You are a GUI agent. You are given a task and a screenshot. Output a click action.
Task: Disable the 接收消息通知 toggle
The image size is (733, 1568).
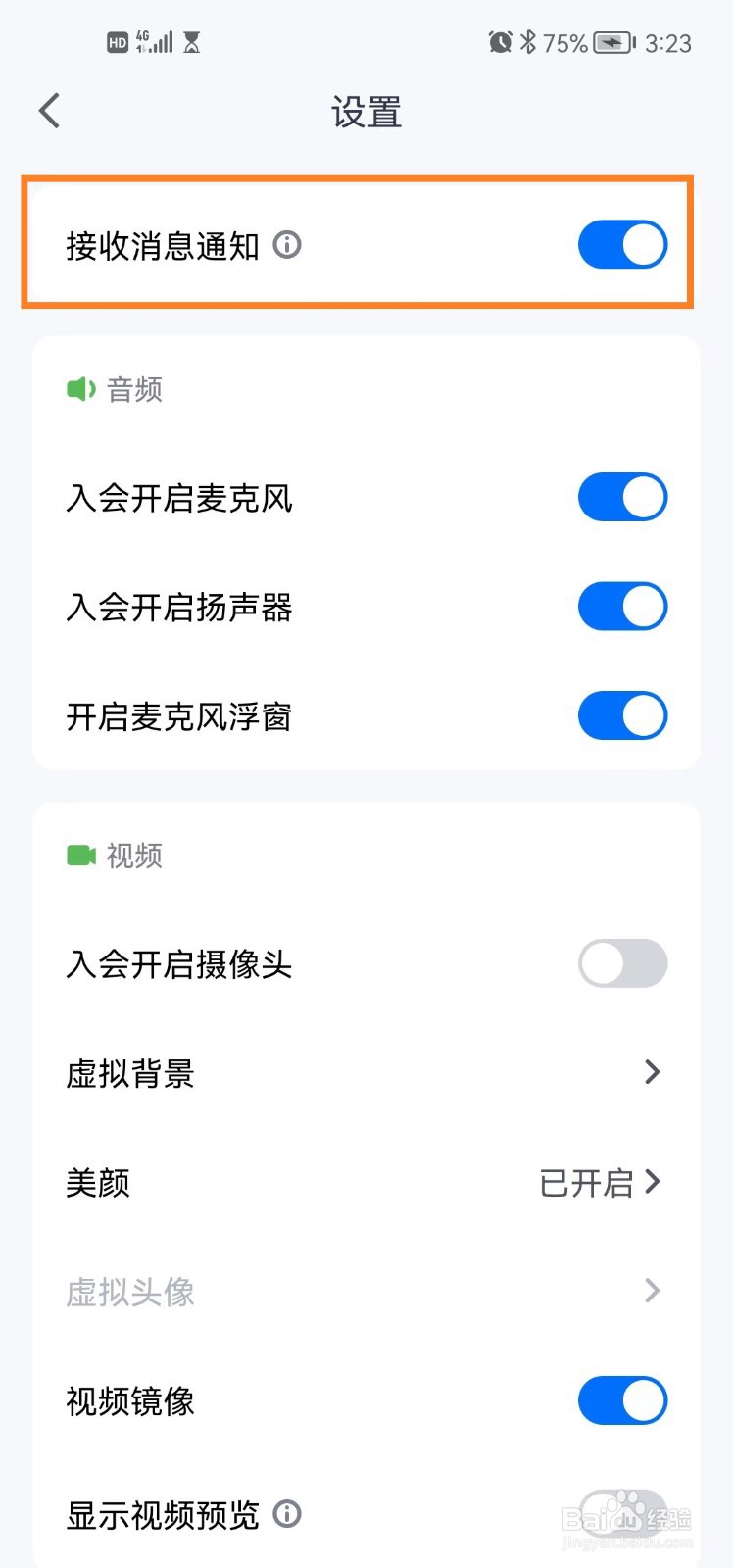[622, 244]
